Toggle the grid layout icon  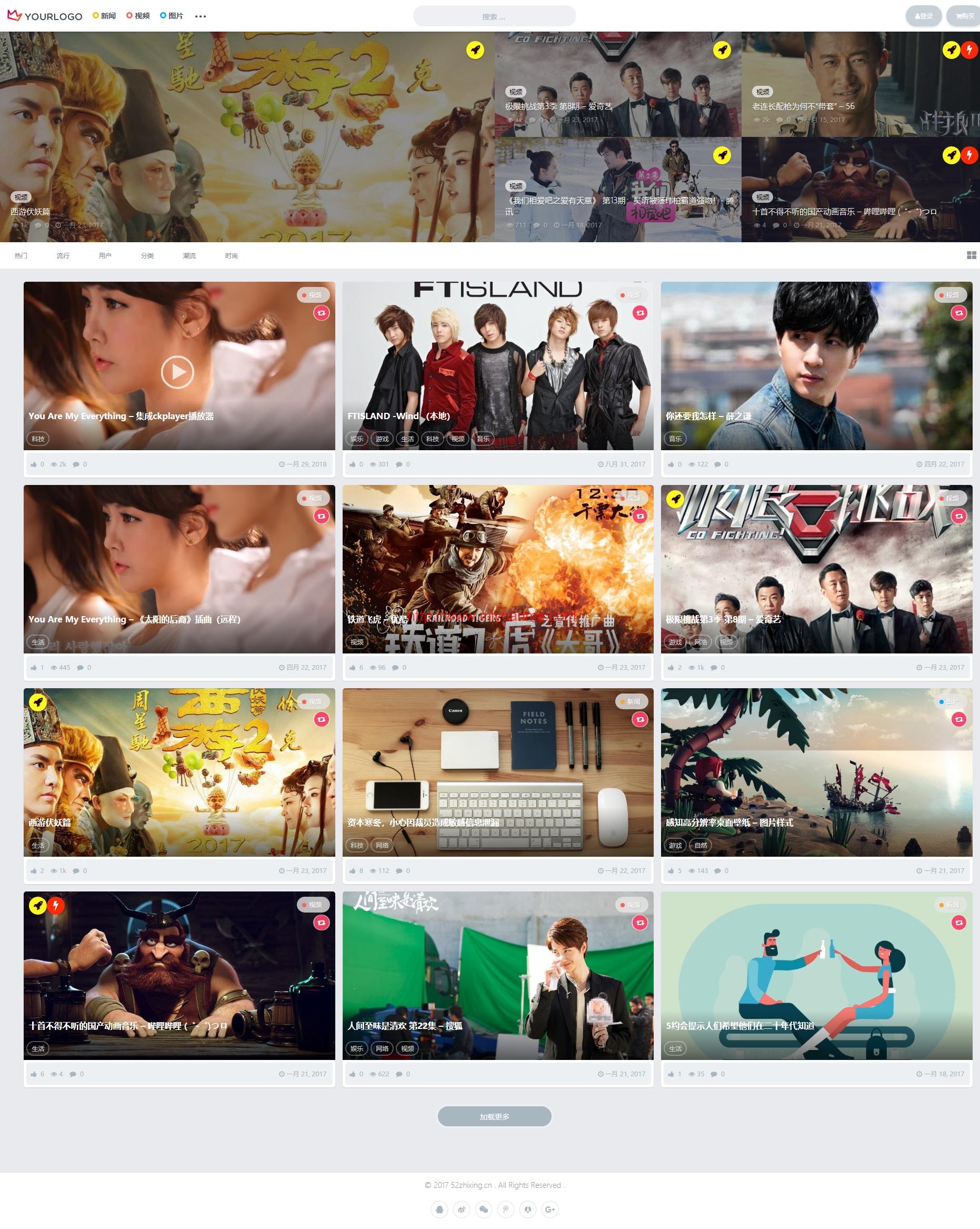click(972, 255)
